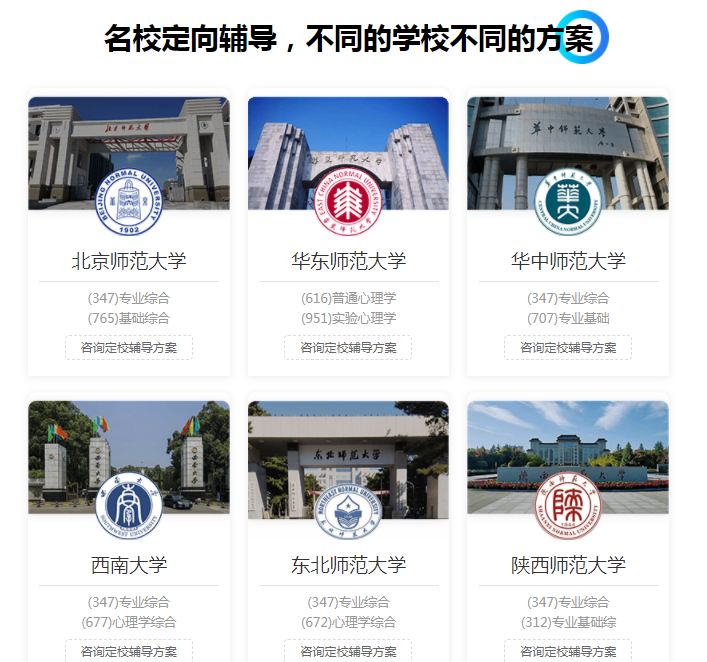Tap 咨询定校辅导方案 under 东北师范大学
Screen dimensions: 707x662
pos(348,651)
